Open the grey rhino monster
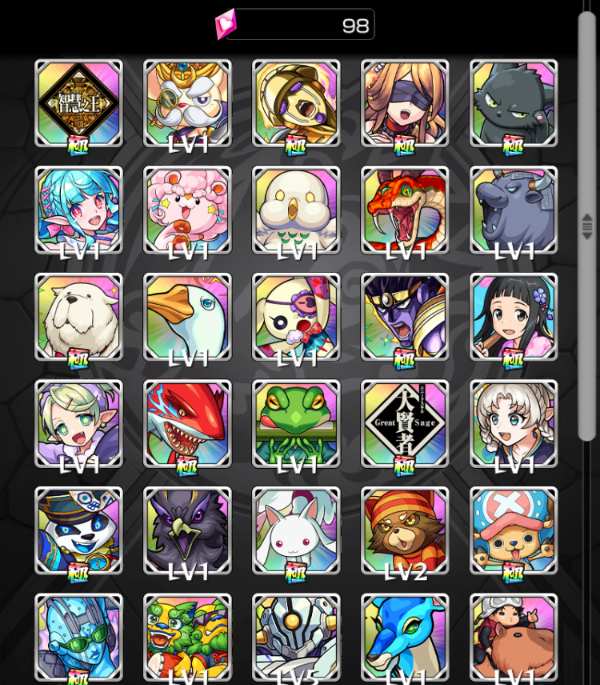Image resolution: width=600 pixels, height=685 pixels. pyautogui.click(x=514, y=210)
